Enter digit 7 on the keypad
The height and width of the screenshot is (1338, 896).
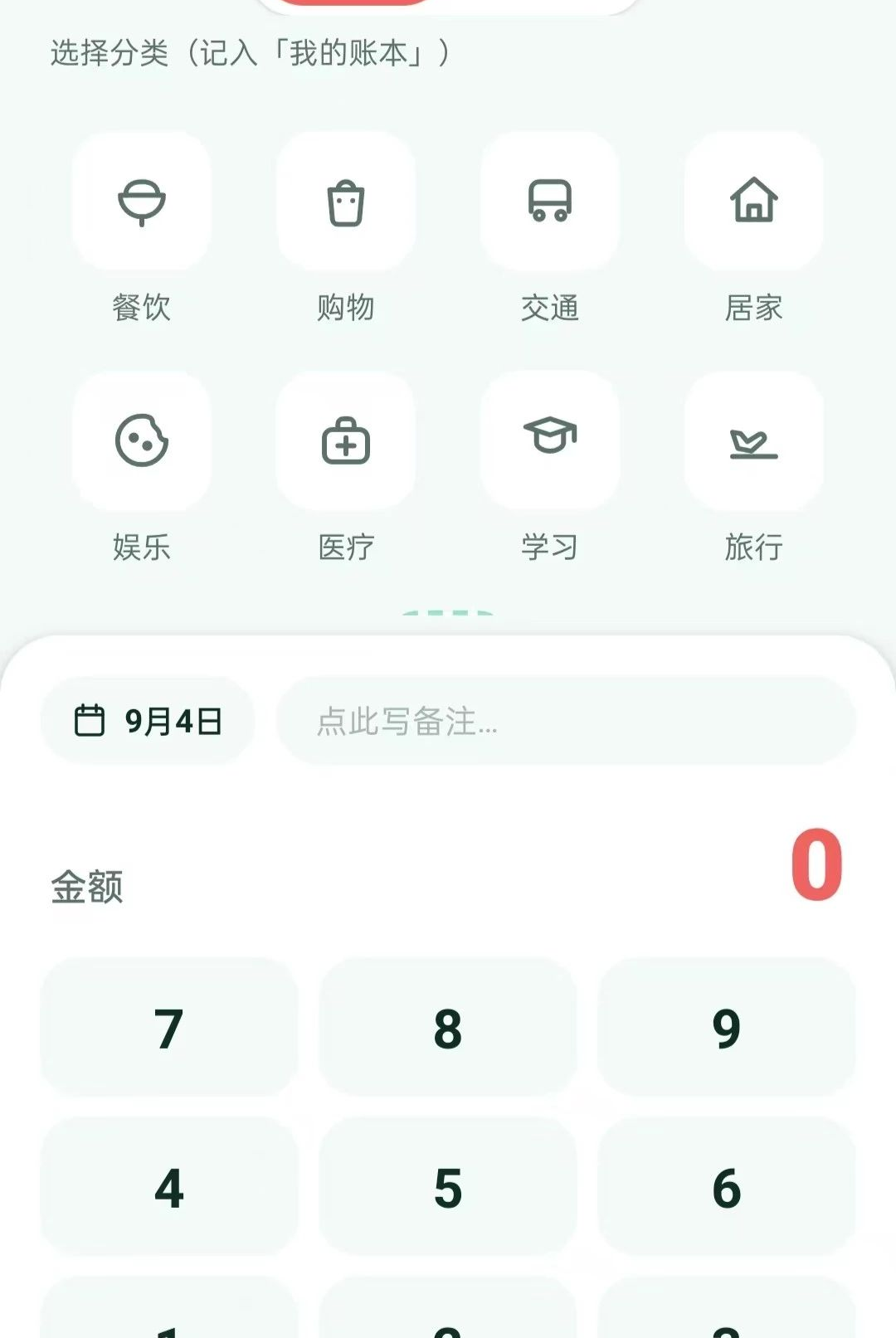[169, 1028]
